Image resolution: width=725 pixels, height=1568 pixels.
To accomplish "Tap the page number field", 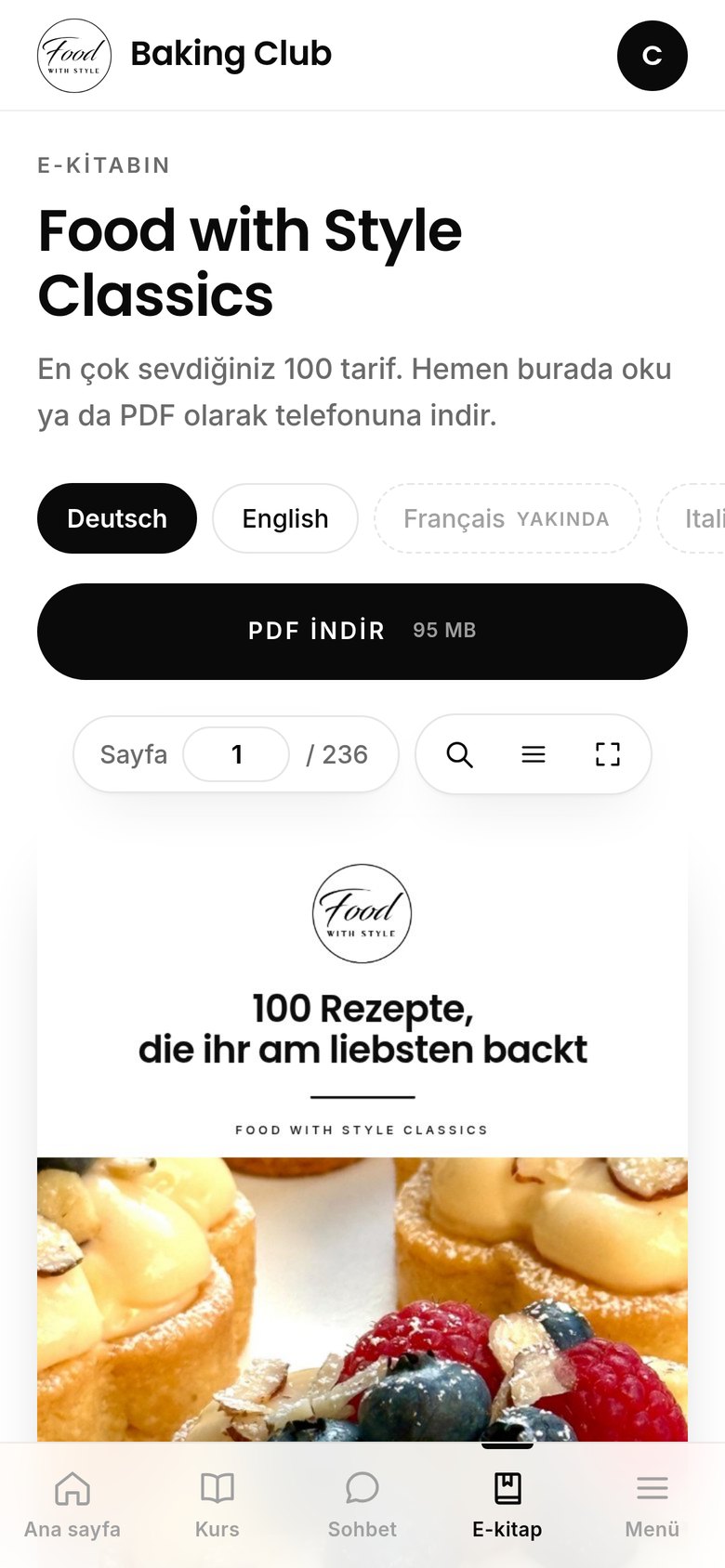I will point(236,754).
